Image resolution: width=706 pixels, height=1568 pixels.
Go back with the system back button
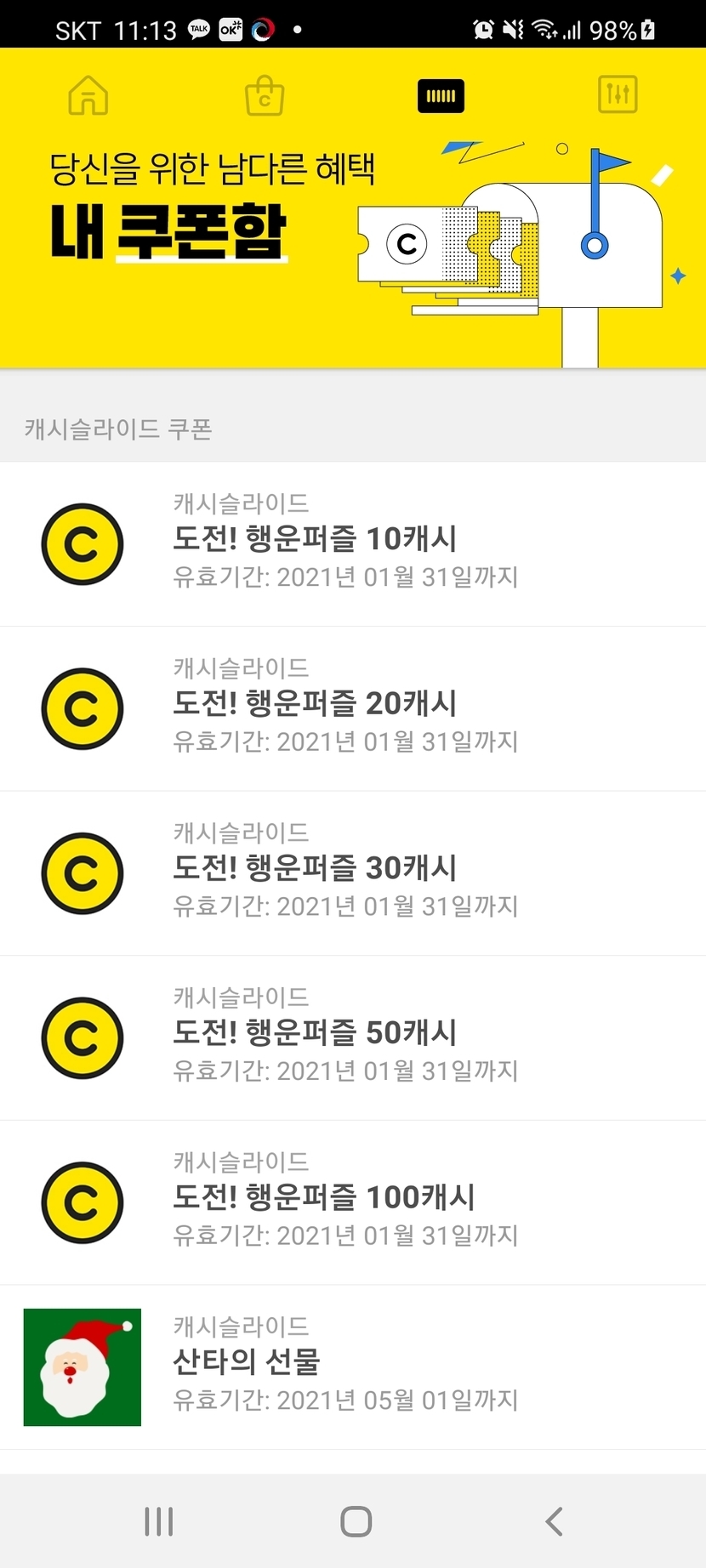pyautogui.click(x=554, y=1521)
